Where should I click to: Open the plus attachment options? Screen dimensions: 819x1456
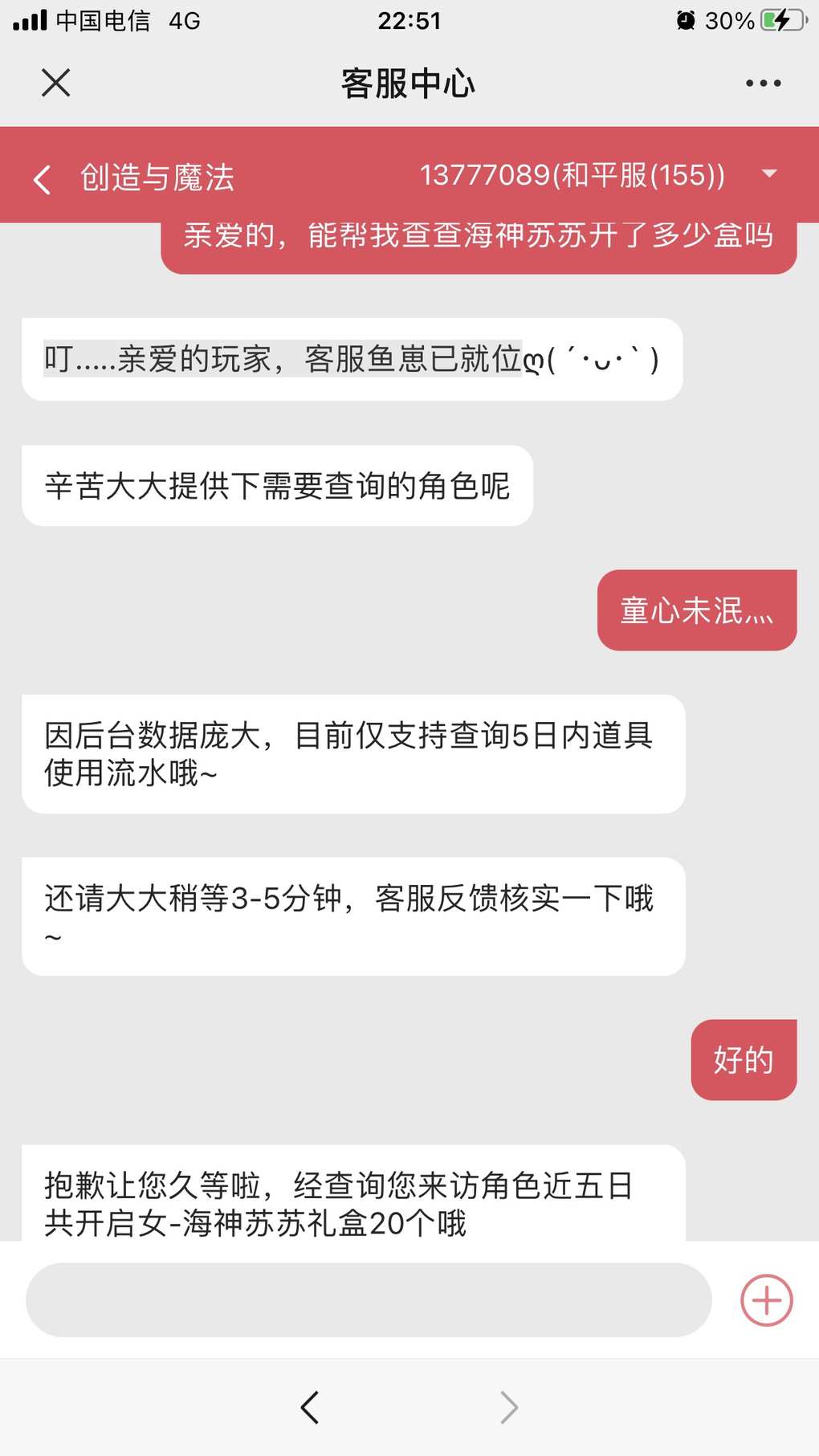pyautogui.click(x=767, y=1299)
